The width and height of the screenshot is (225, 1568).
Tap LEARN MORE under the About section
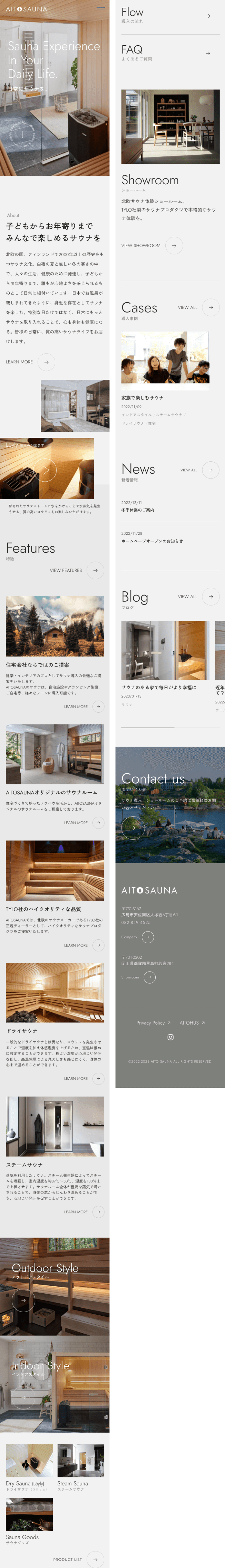click(46, 362)
